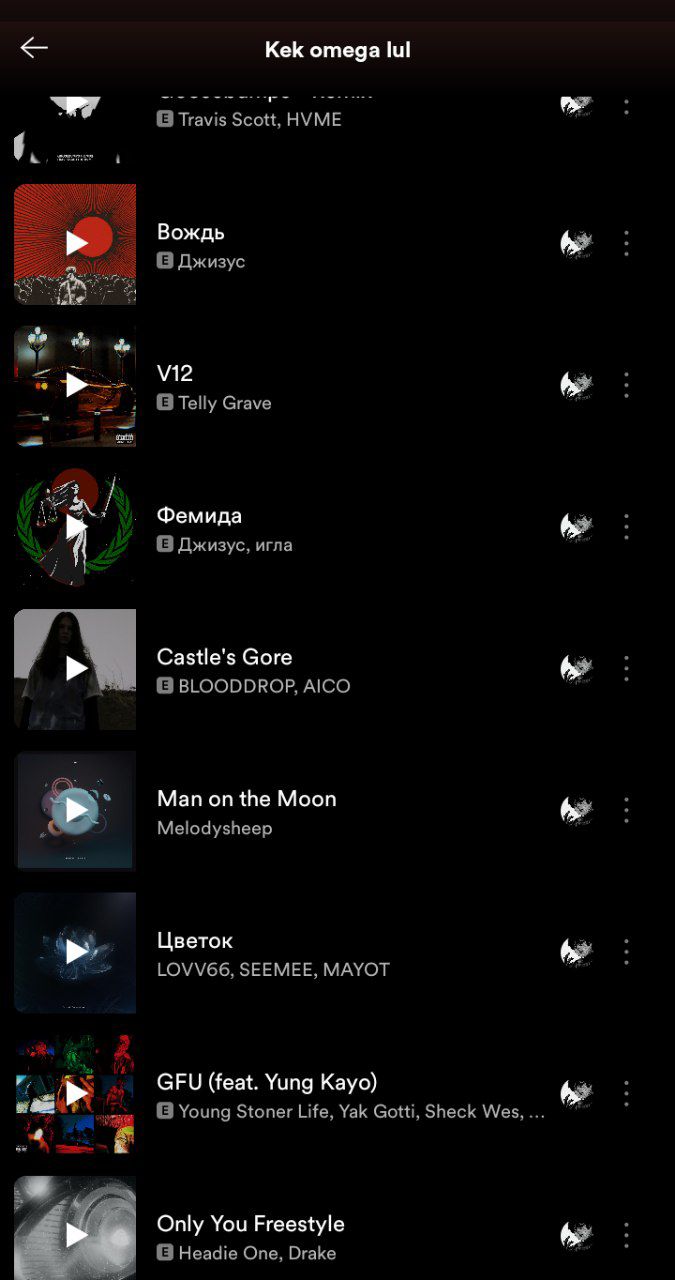
Task: Play the track Вождь by Джизус
Action: click(x=76, y=243)
